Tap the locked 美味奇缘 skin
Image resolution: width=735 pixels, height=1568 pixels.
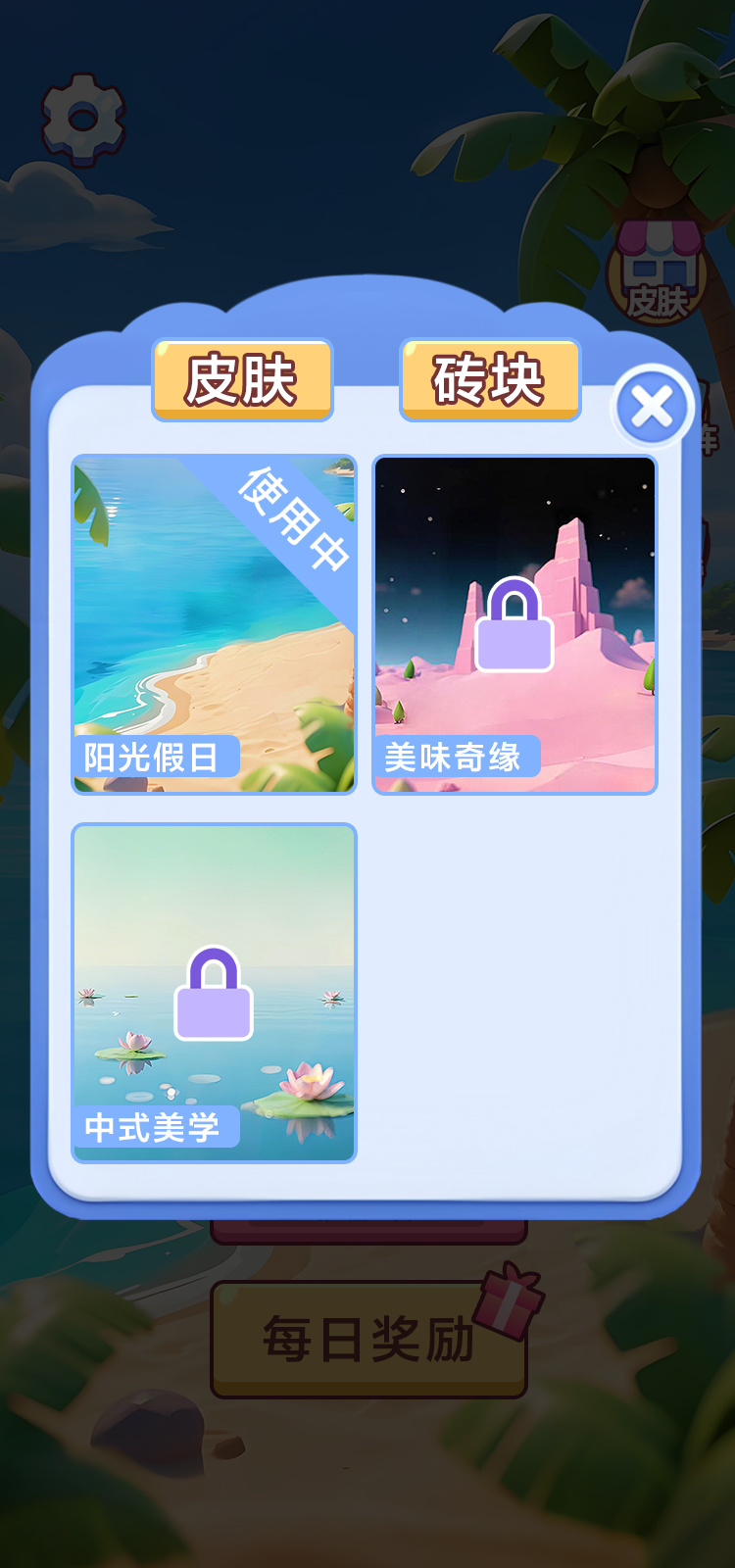point(514,624)
